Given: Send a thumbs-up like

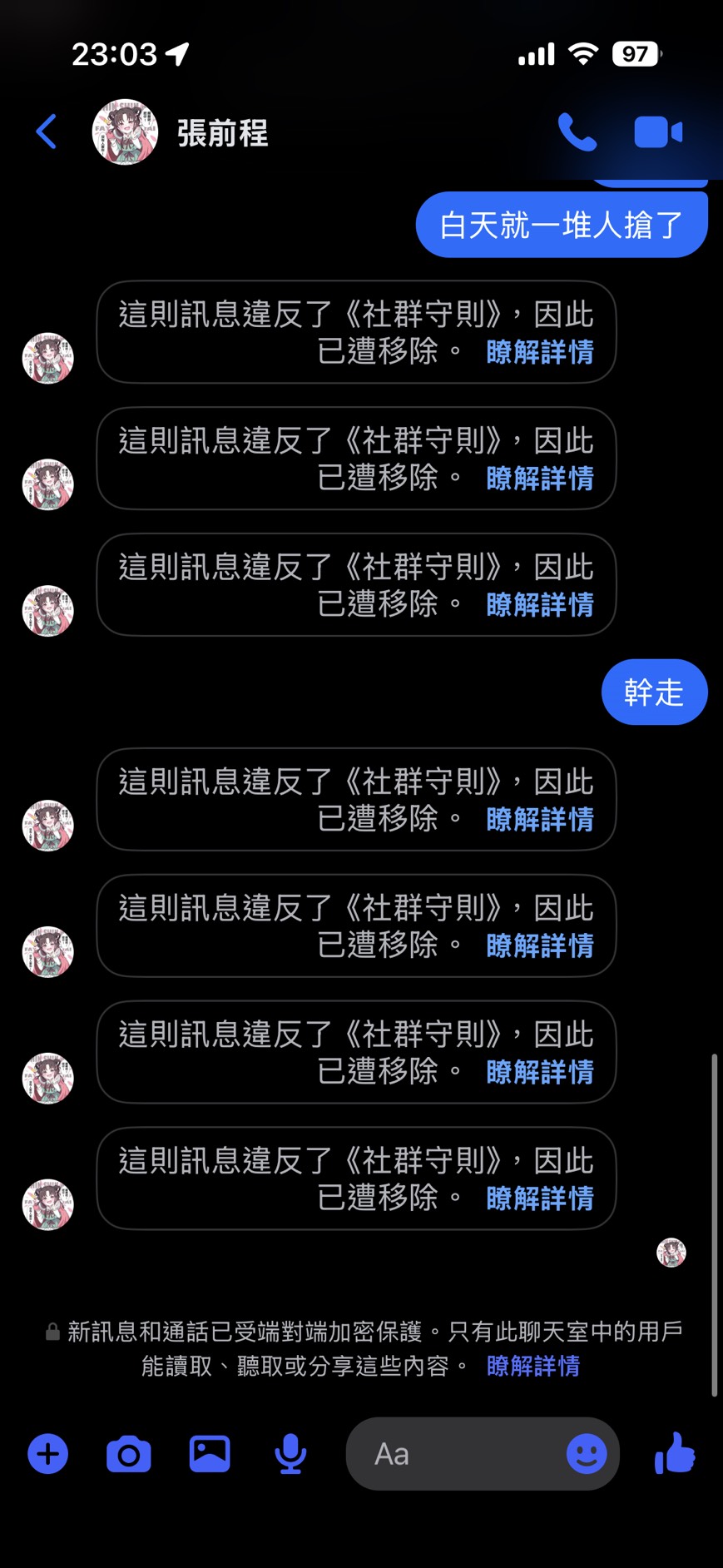Looking at the screenshot, I should coord(675,1453).
